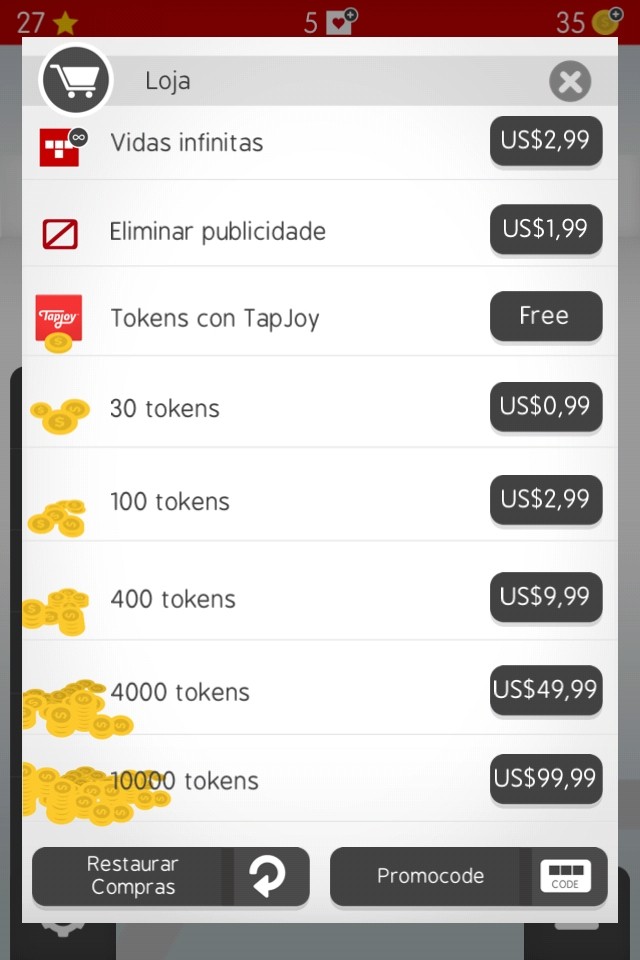
Task: Tap Restaurar Compras button
Action: pyautogui.click(x=171, y=876)
